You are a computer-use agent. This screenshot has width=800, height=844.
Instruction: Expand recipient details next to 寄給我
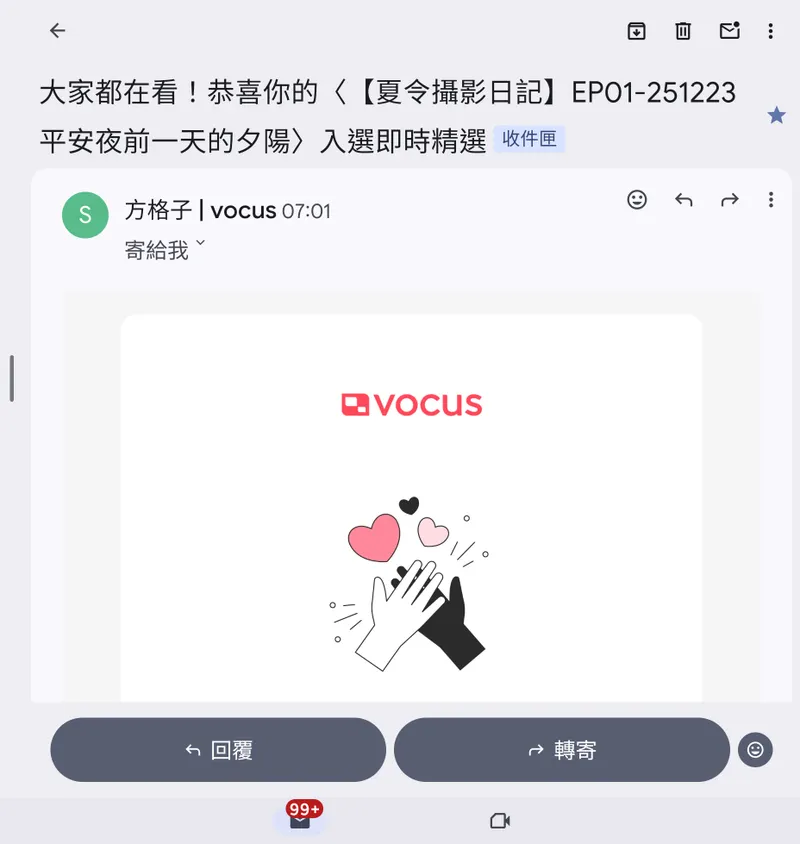[x=201, y=244]
